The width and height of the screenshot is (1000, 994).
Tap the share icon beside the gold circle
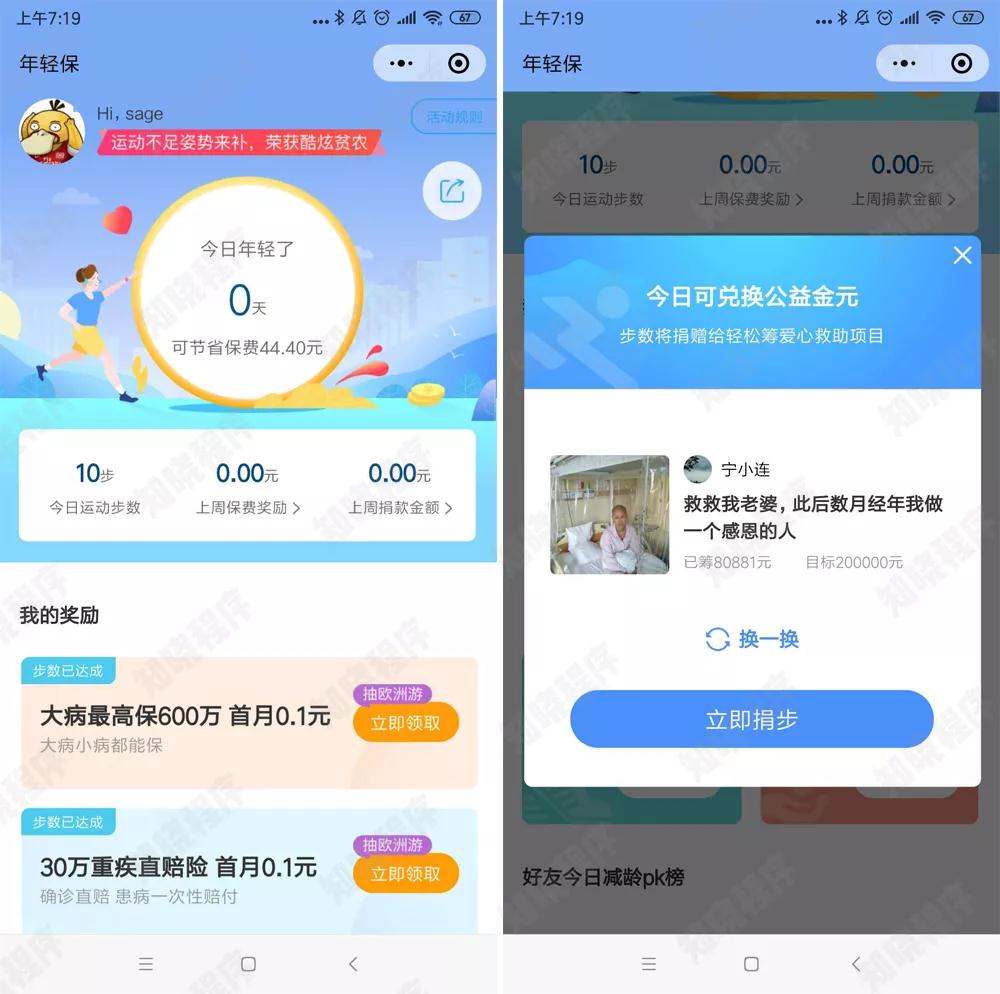click(x=452, y=190)
